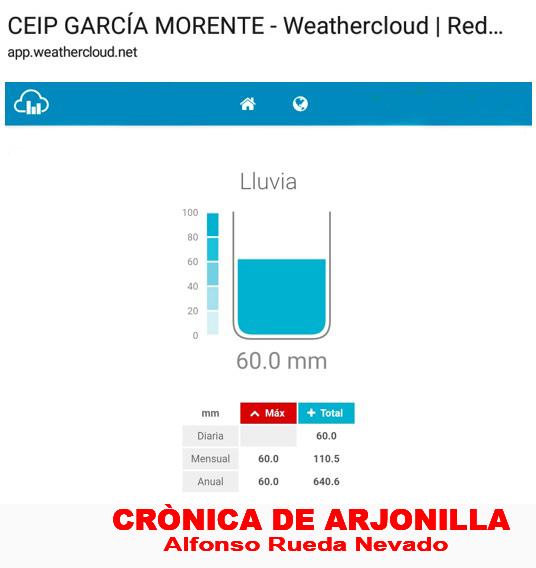
Task: Tap the Weathercloud cloud logo
Action: 31,102
